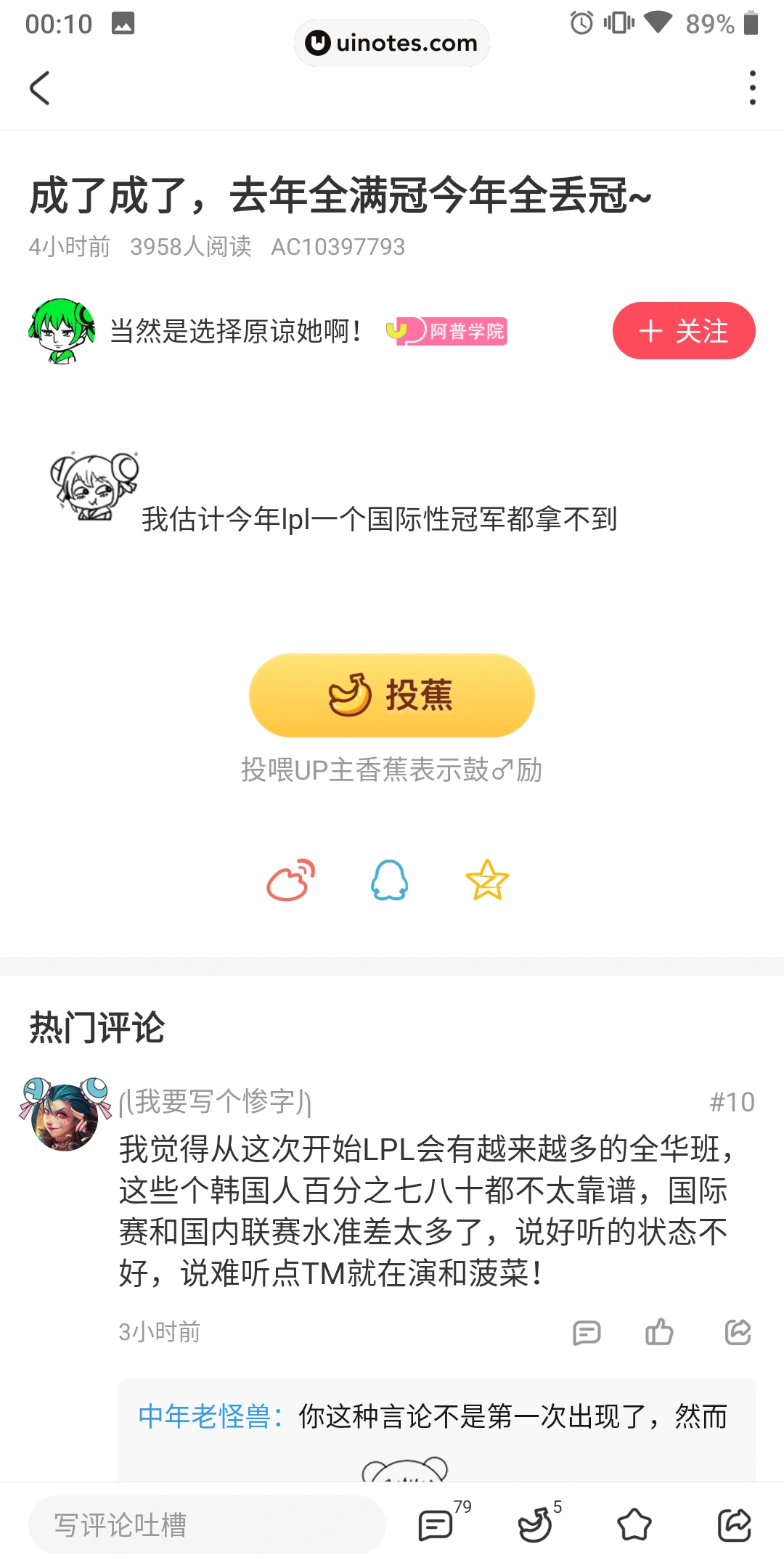
Task: Tap the red 关注 follow button
Action: tap(683, 331)
